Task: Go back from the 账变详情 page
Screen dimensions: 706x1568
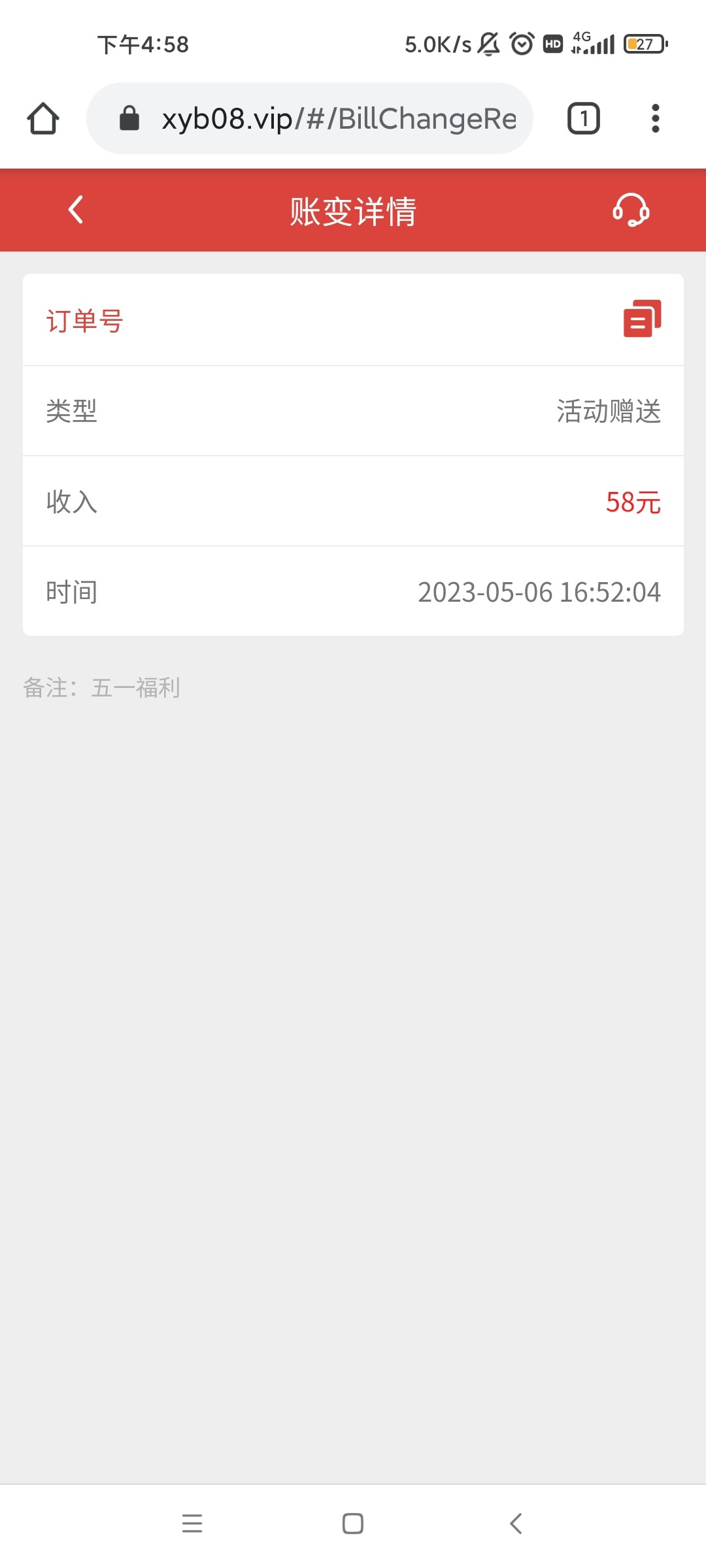Action: click(x=76, y=210)
